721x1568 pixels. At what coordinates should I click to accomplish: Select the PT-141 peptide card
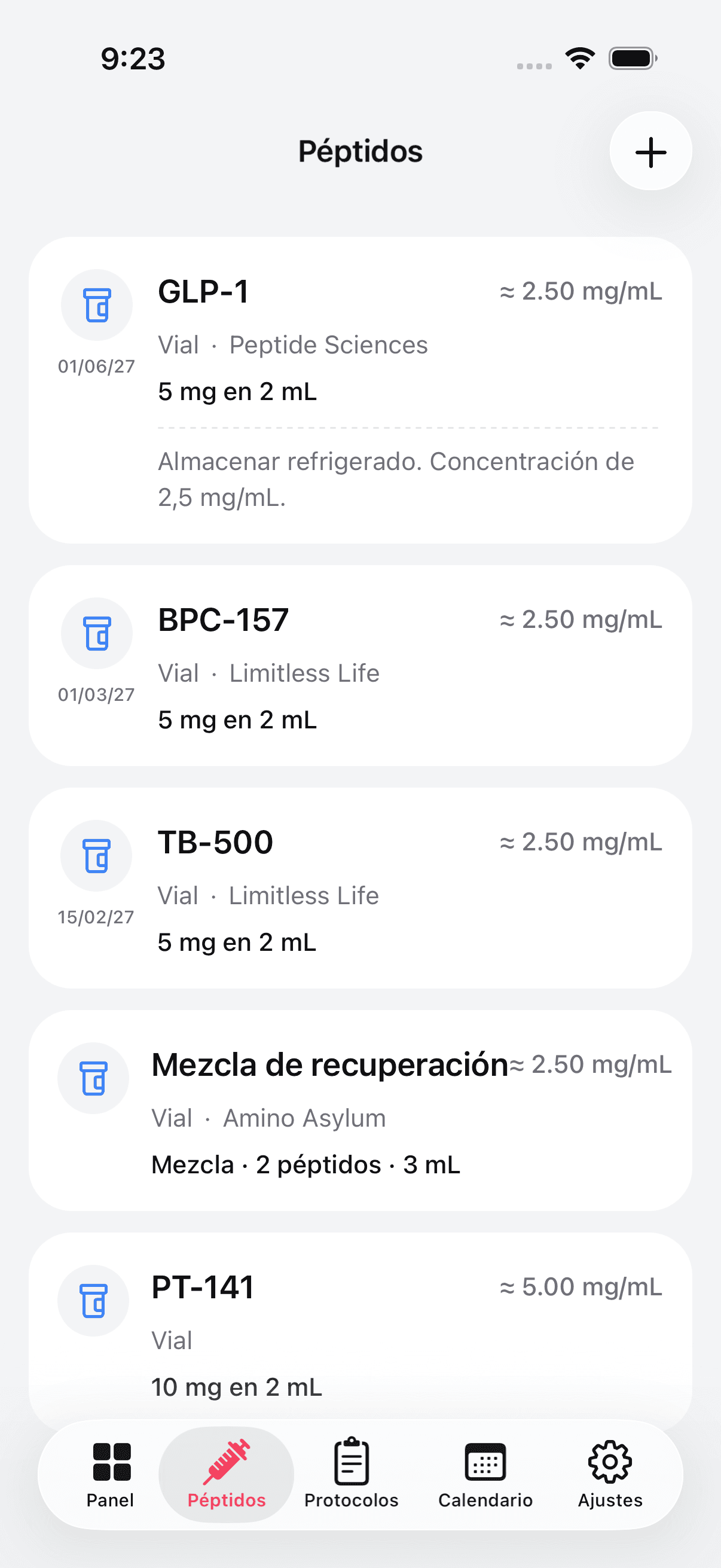pos(360,1327)
